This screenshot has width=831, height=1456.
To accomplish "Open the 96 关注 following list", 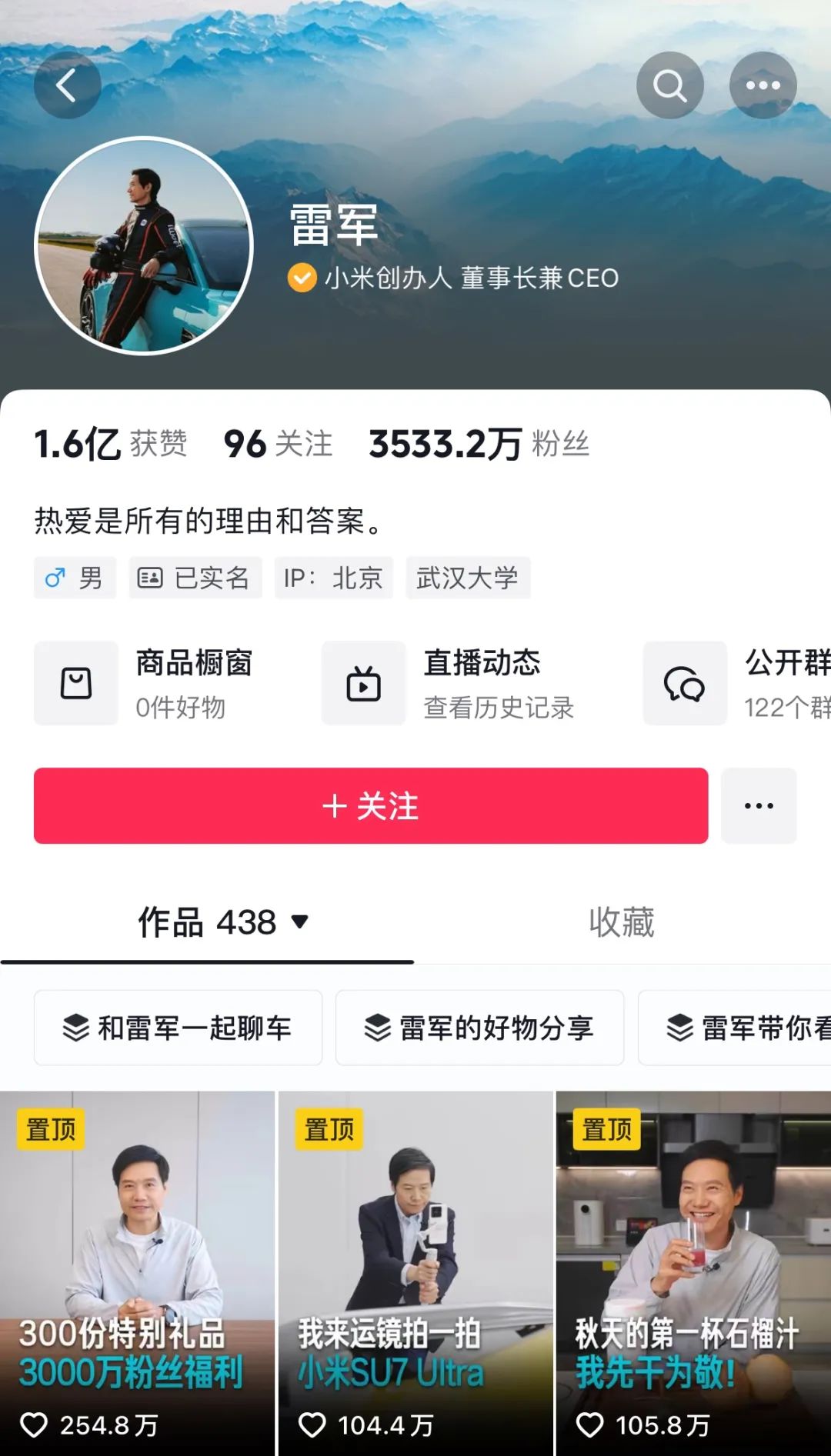I will pyautogui.click(x=278, y=444).
